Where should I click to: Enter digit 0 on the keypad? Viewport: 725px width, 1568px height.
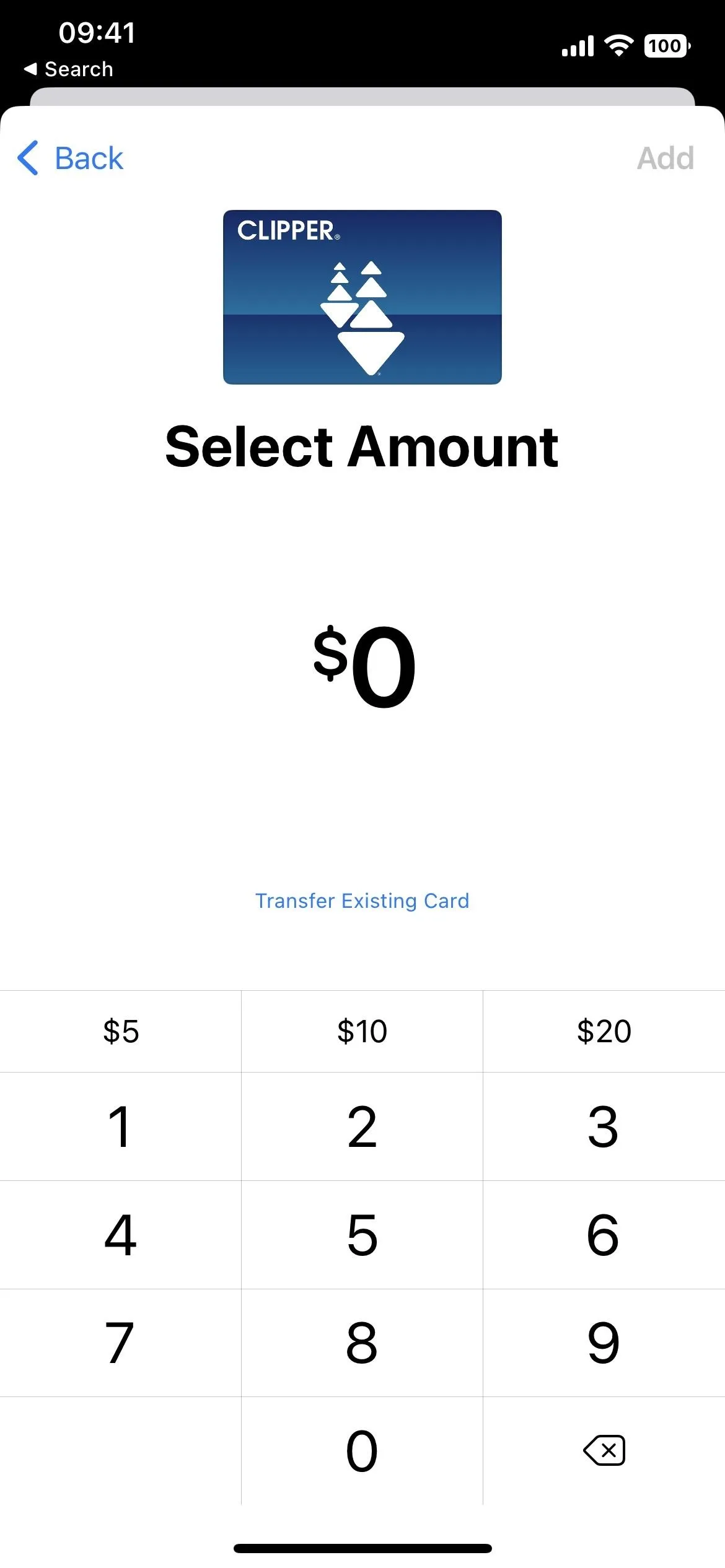coord(362,1451)
